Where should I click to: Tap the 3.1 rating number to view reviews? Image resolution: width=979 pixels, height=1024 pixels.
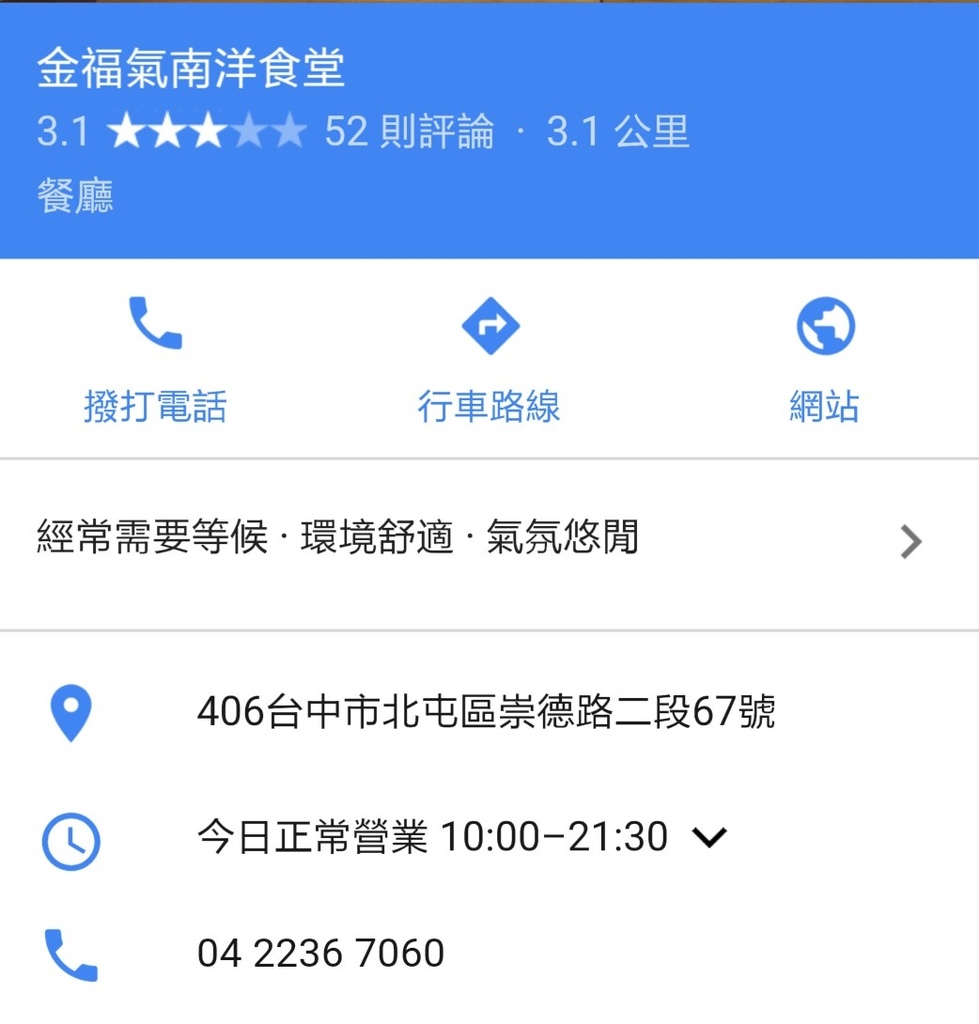[62, 130]
